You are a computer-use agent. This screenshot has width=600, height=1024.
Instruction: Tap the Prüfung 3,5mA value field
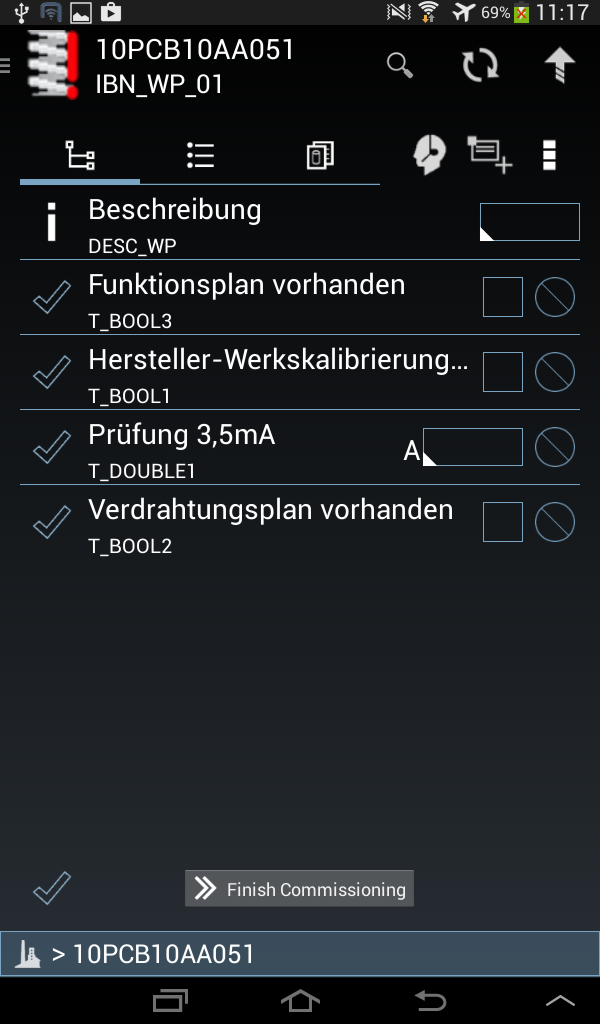tap(473, 447)
